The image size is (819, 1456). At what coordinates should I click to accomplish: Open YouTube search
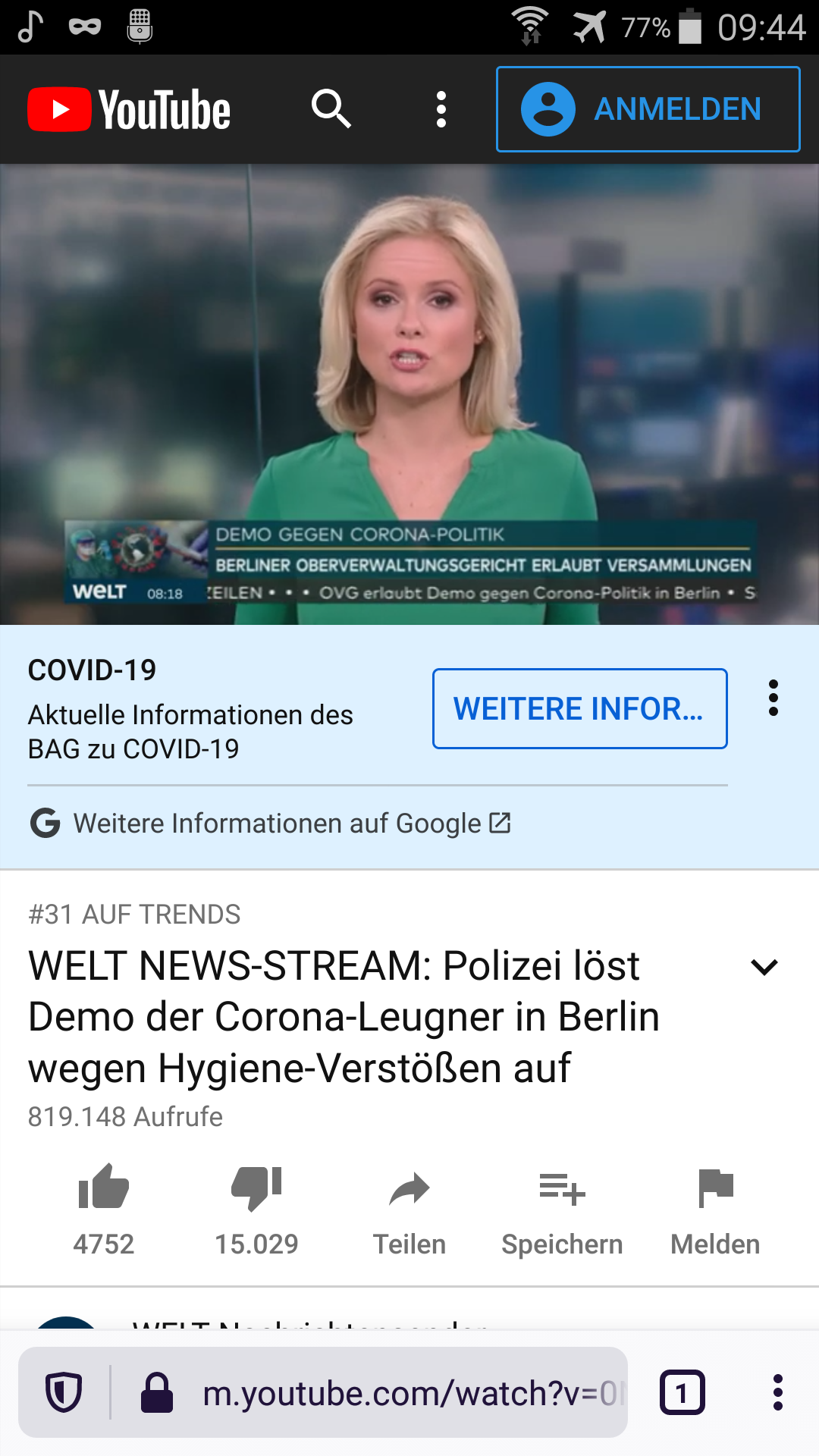click(x=331, y=109)
